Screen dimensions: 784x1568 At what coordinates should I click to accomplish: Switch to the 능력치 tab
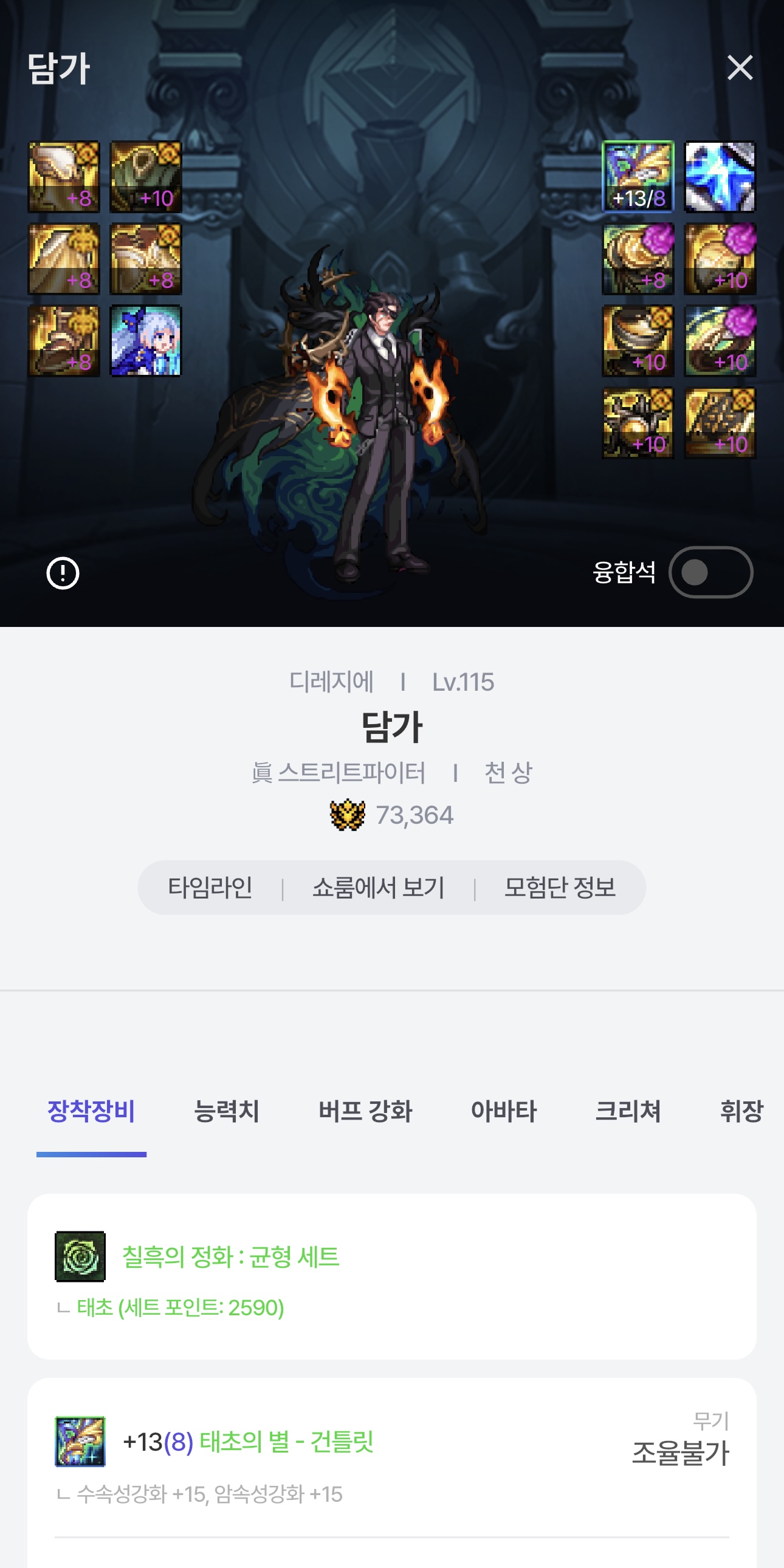pos(227,1111)
